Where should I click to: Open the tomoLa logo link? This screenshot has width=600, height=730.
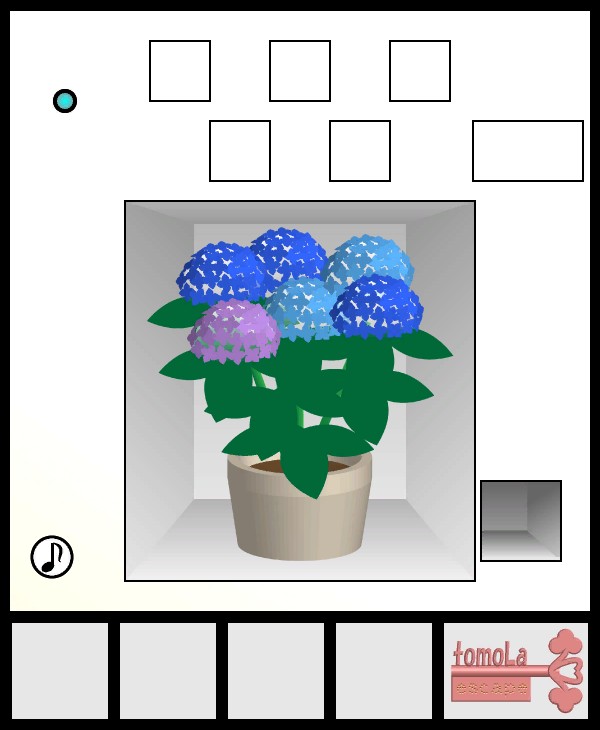click(x=516, y=671)
